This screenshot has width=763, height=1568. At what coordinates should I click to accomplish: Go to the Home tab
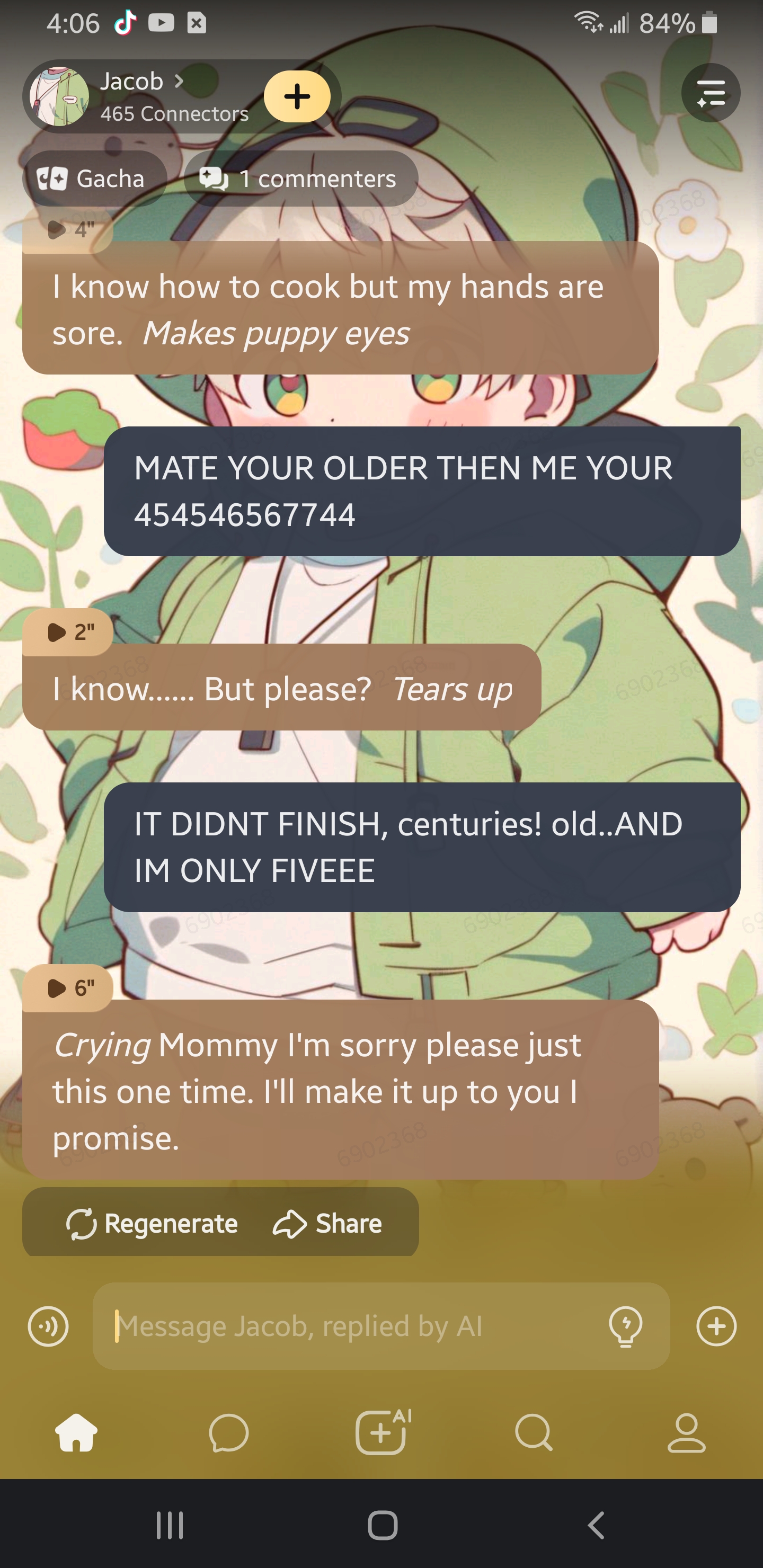pos(76,1433)
